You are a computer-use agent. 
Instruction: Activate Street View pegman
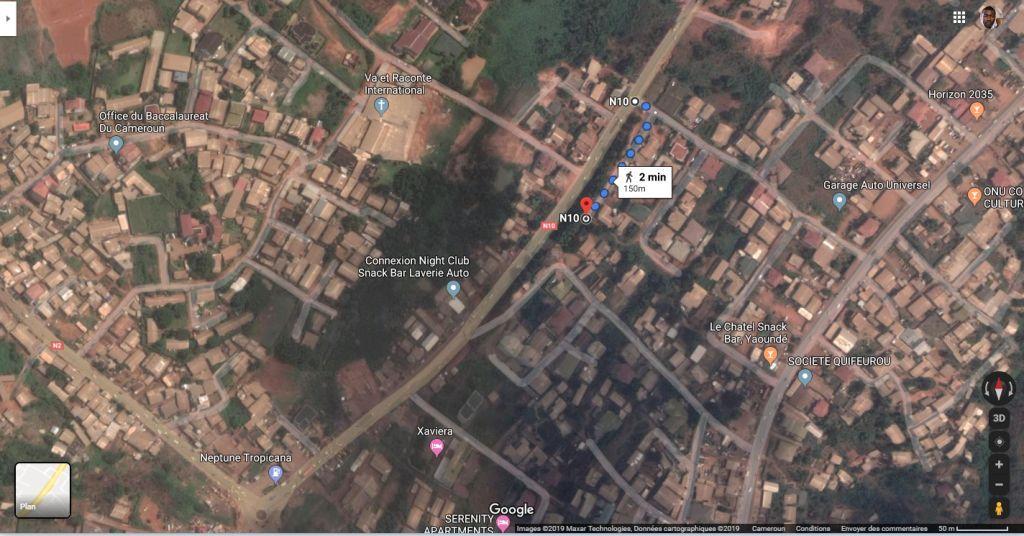click(998, 508)
